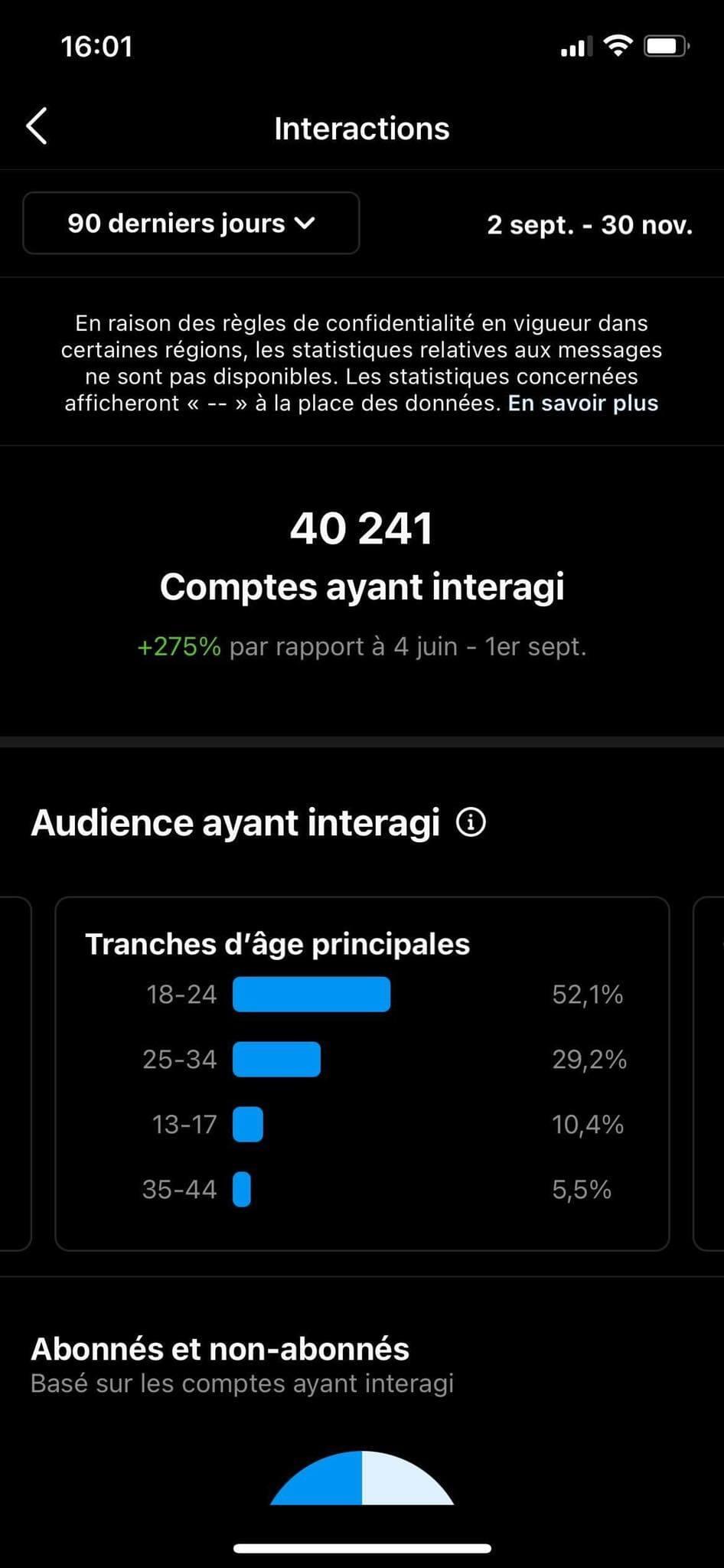Open the En savoir plus link
Screen dimensions: 724x1568
point(582,403)
